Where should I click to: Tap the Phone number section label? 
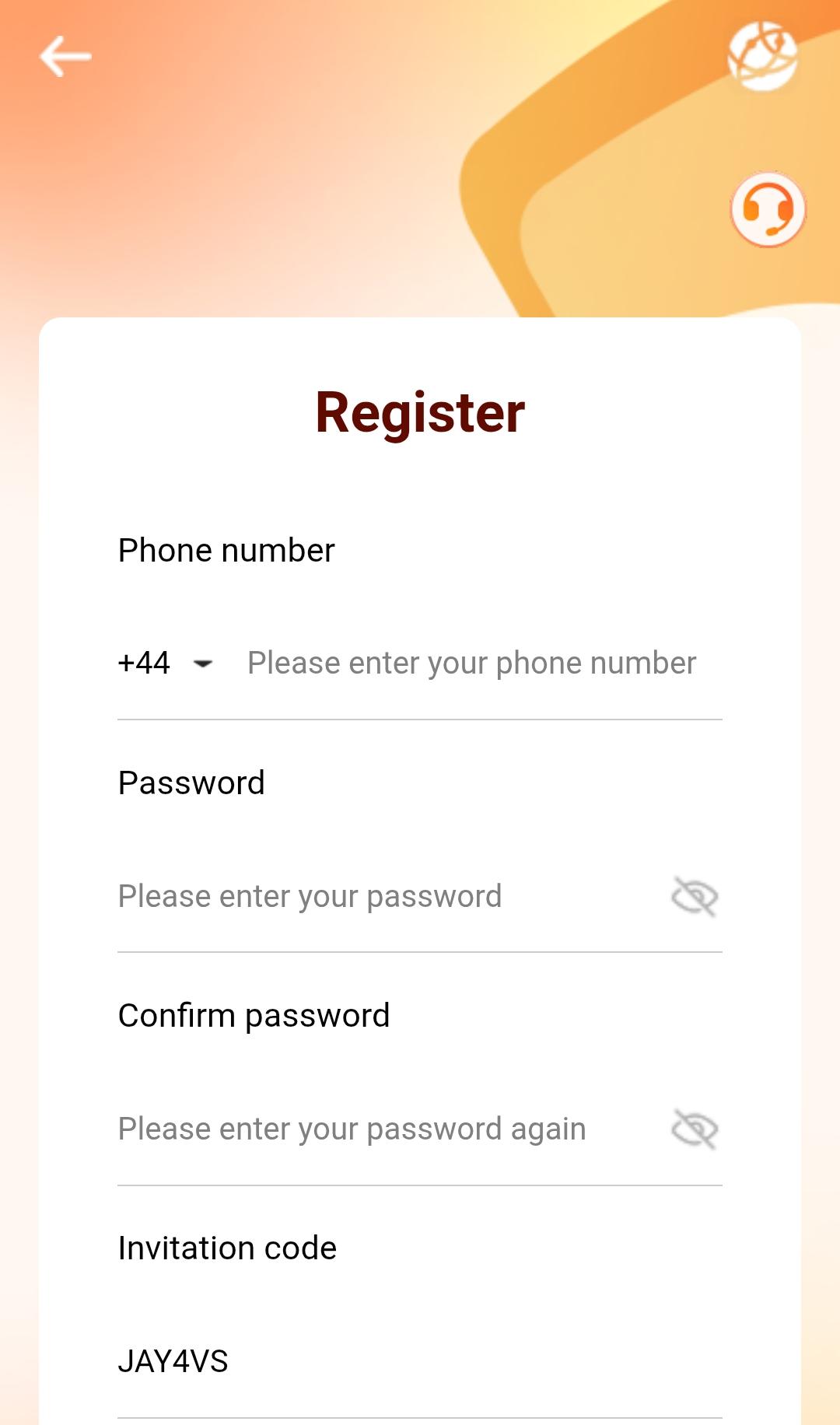click(226, 550)
